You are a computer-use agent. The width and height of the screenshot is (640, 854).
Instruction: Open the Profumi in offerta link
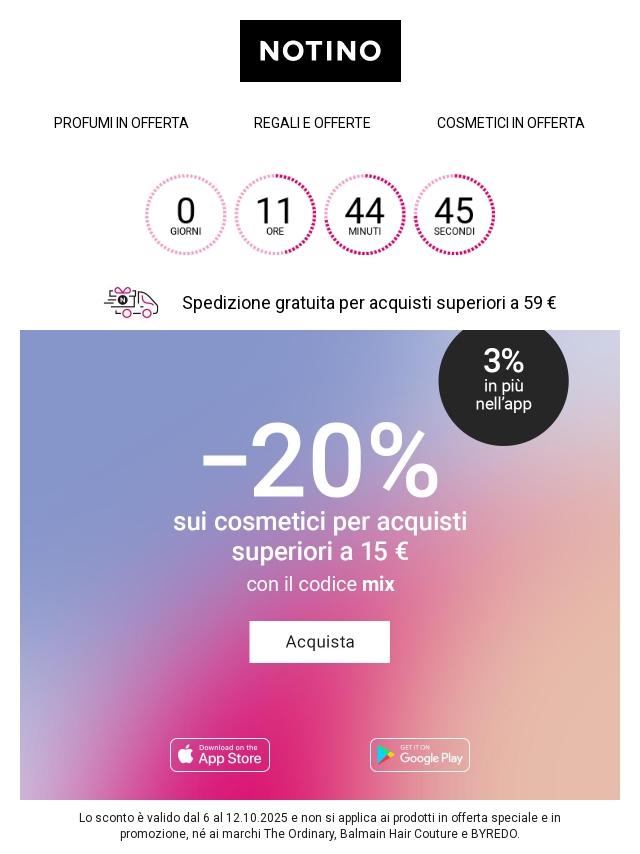coord(121,123)
